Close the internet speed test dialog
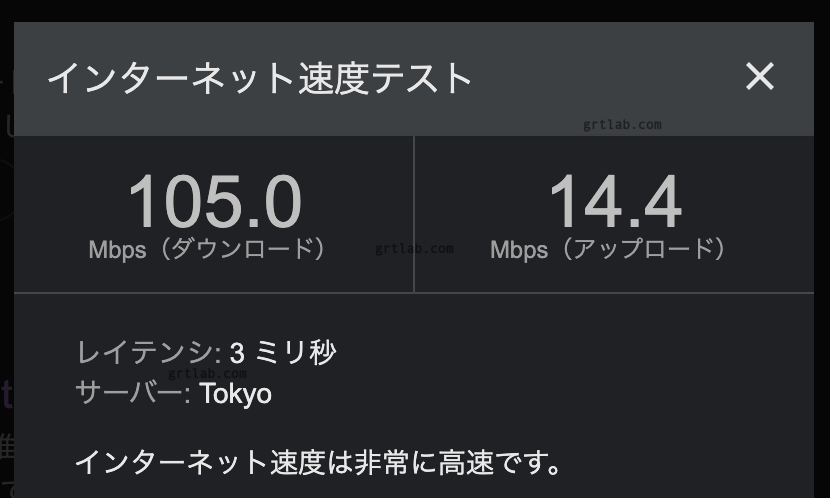The image size is (830, 498). [760, 76]
